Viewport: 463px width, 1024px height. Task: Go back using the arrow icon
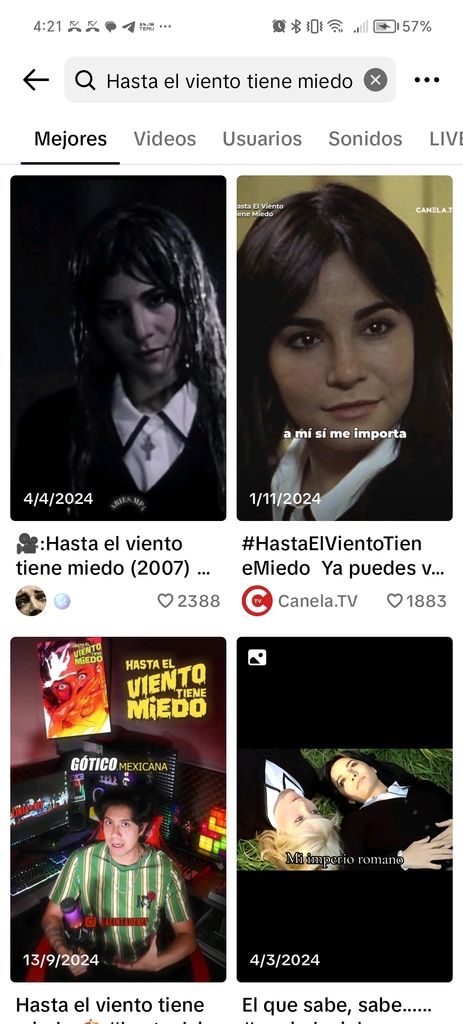[36, 80]
